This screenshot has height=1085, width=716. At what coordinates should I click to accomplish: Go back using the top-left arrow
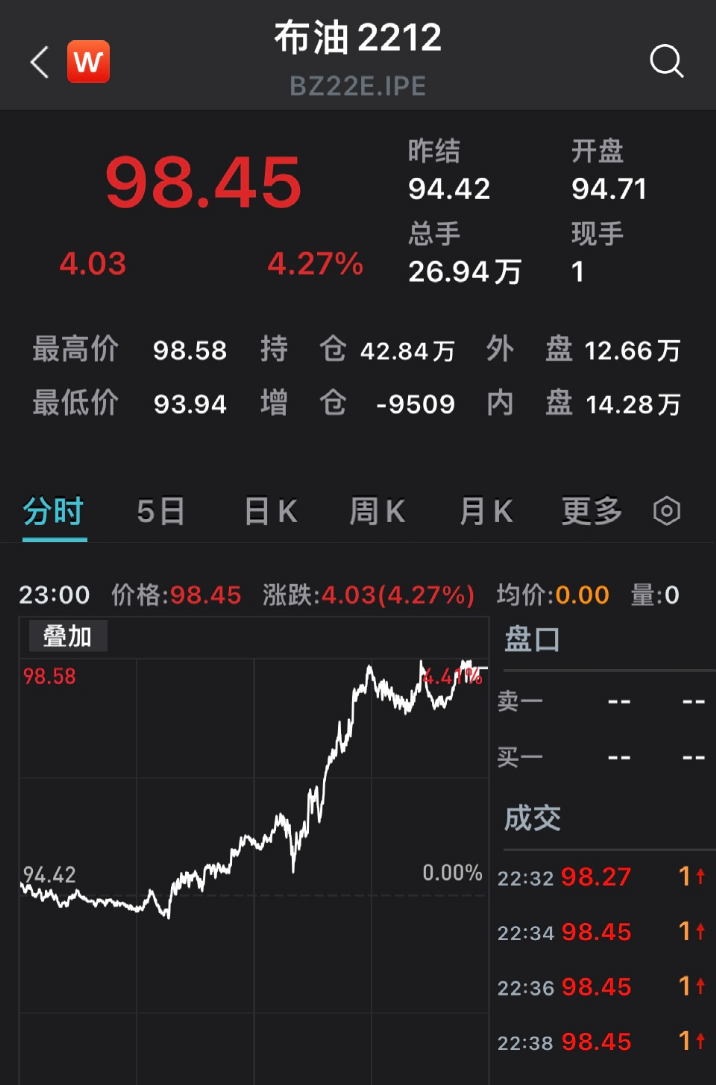[x=39, y=63]
